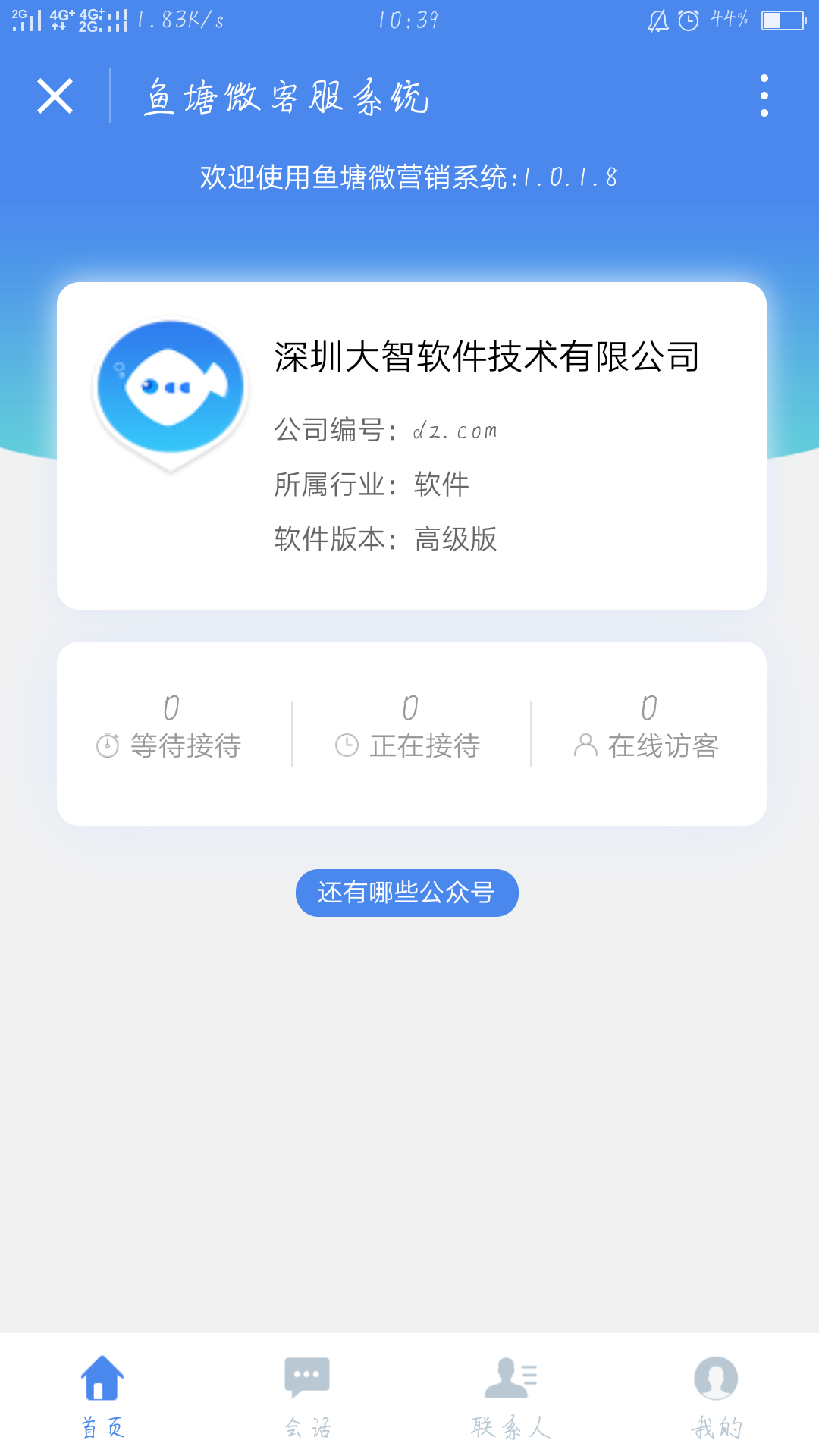Open the three-dot overflow menu
The image size is (819, 1456).
point(764,96)
